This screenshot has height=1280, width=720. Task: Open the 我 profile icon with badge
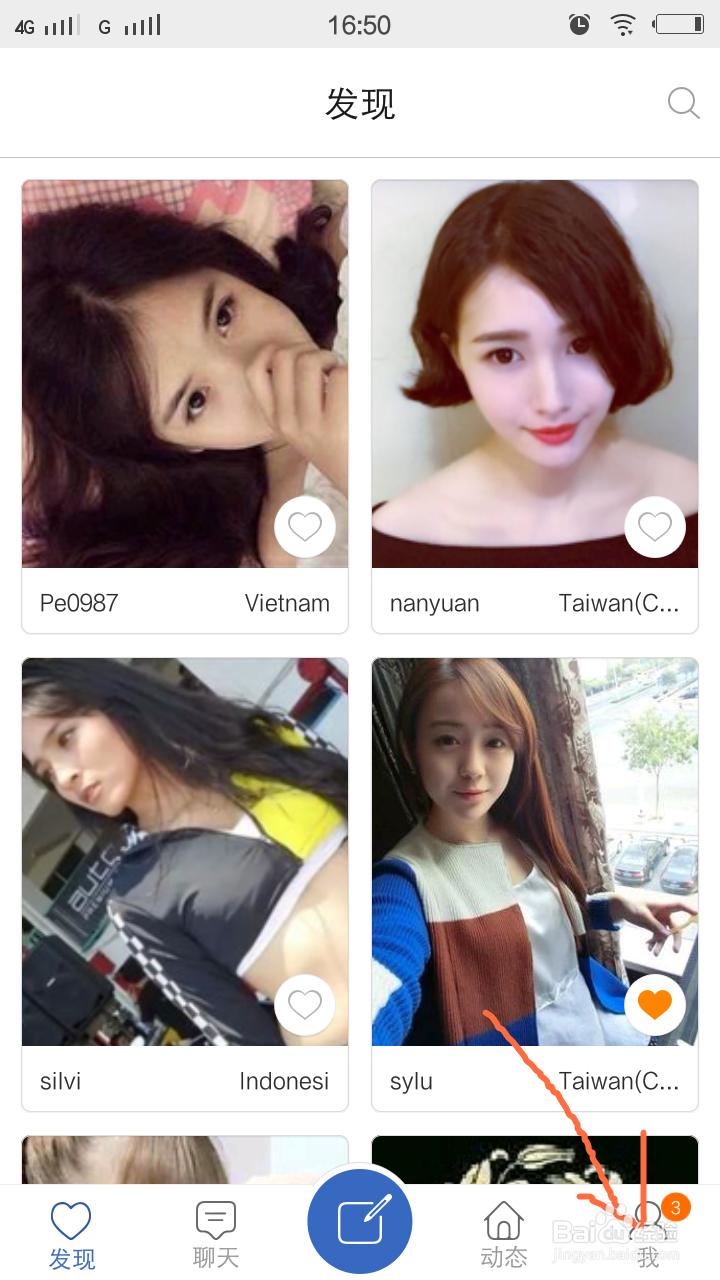point(648,1216)
